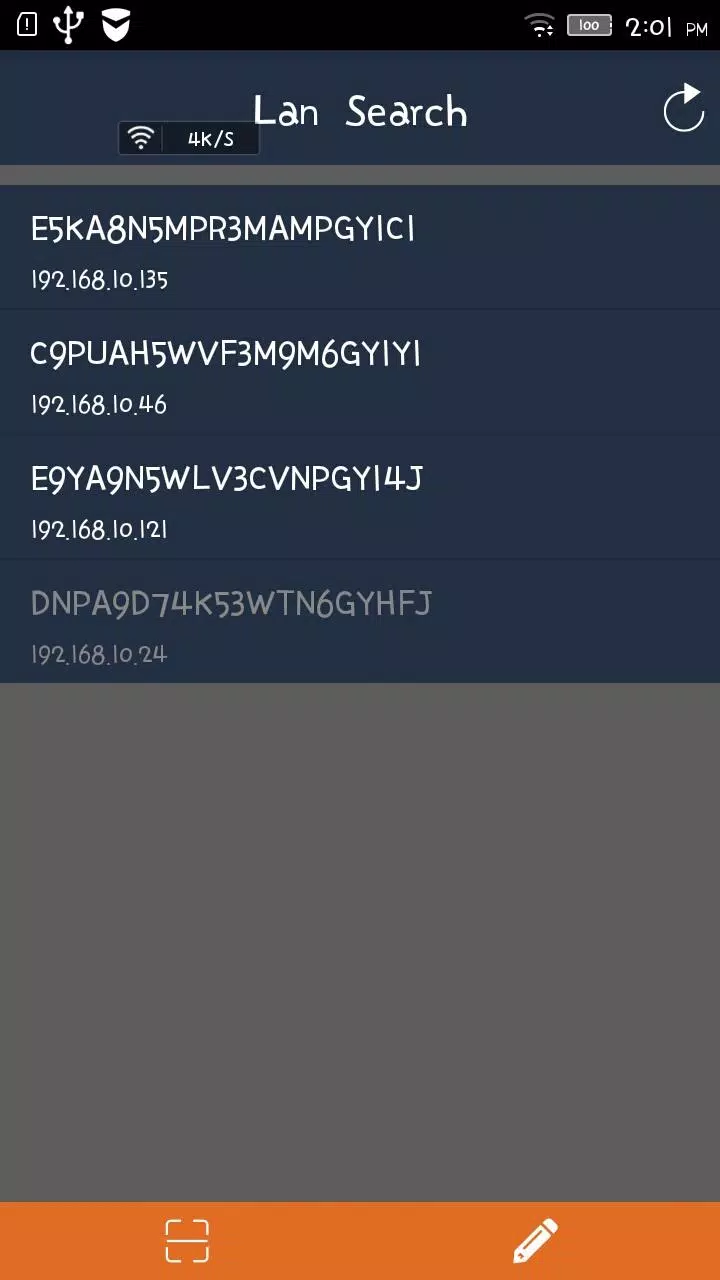
Task: Tap the refresh icon to rescan devices
Action: point(684,110)
